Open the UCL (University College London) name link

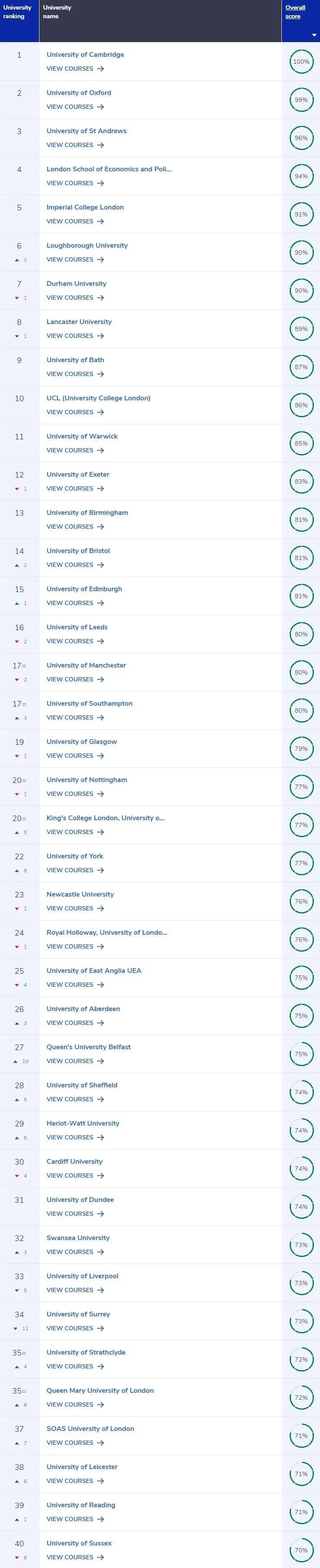click(98, 398)
